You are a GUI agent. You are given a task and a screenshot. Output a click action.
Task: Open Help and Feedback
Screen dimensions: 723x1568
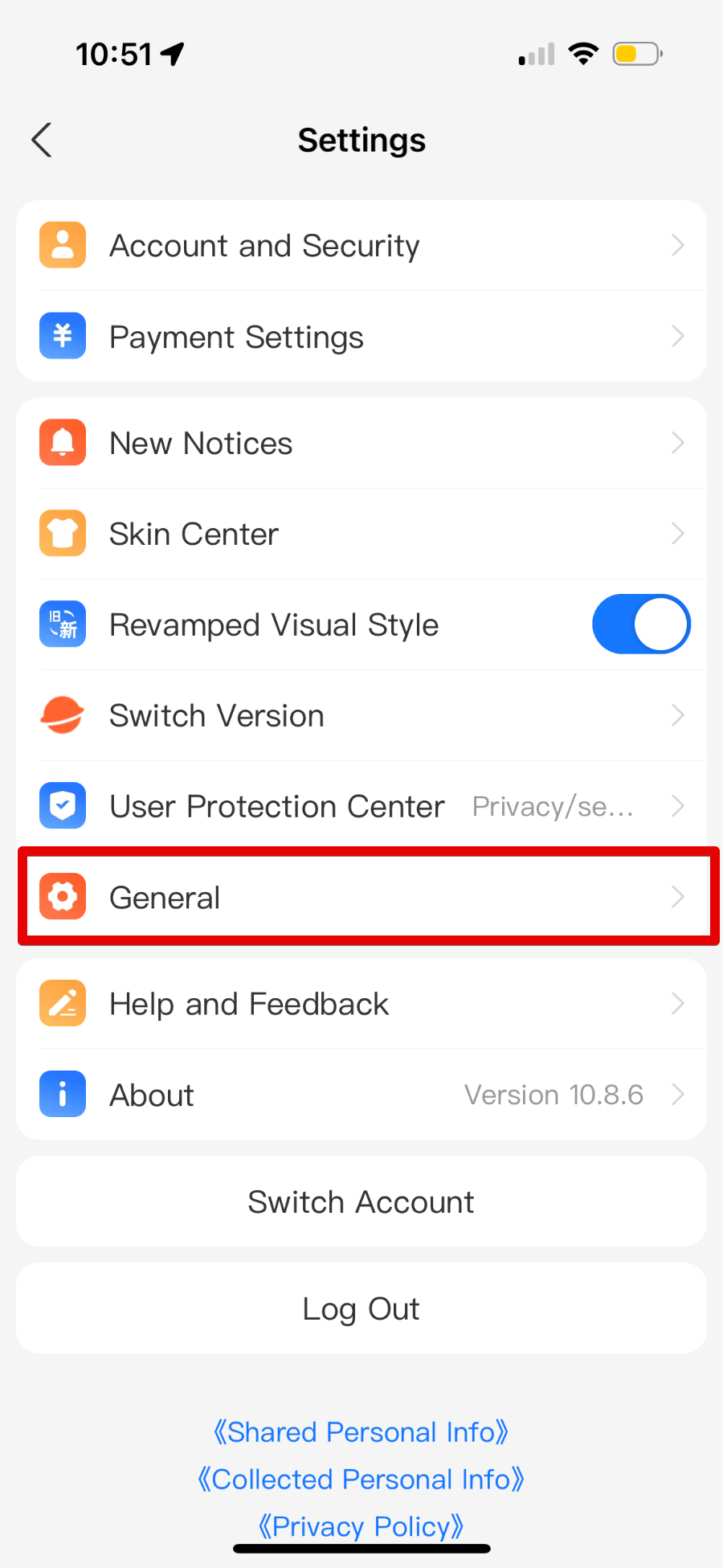[361, 1004]
